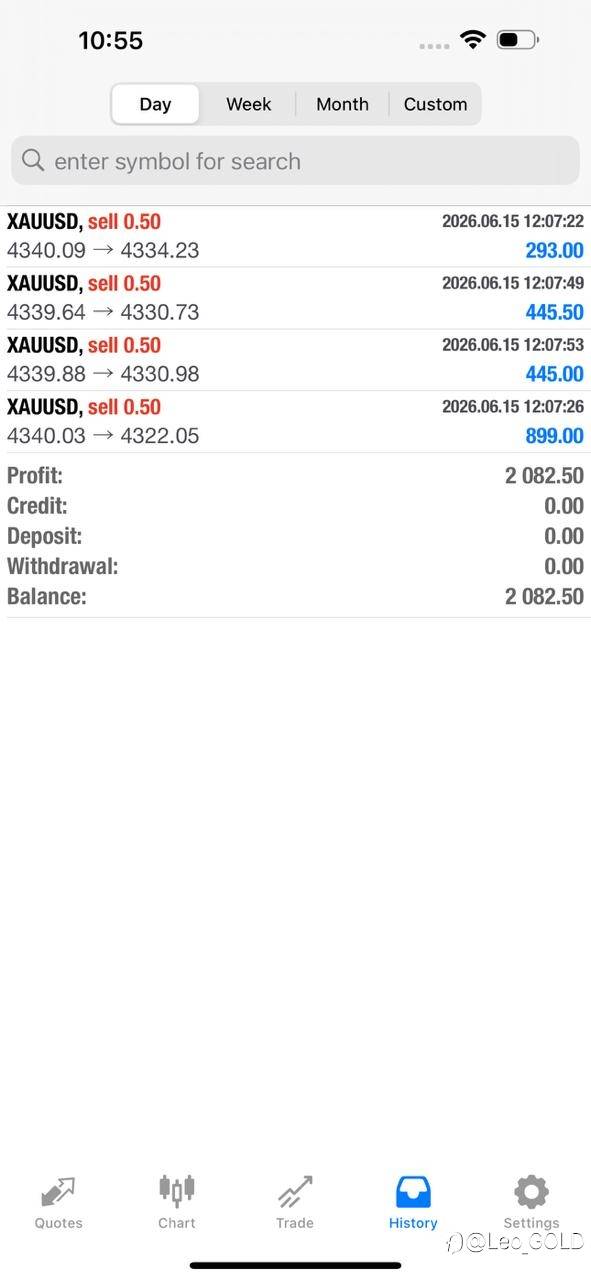The width and height of the screenshot is (591, 1280).
Task: Choose a Custom date range
Action: coord(435,104)
